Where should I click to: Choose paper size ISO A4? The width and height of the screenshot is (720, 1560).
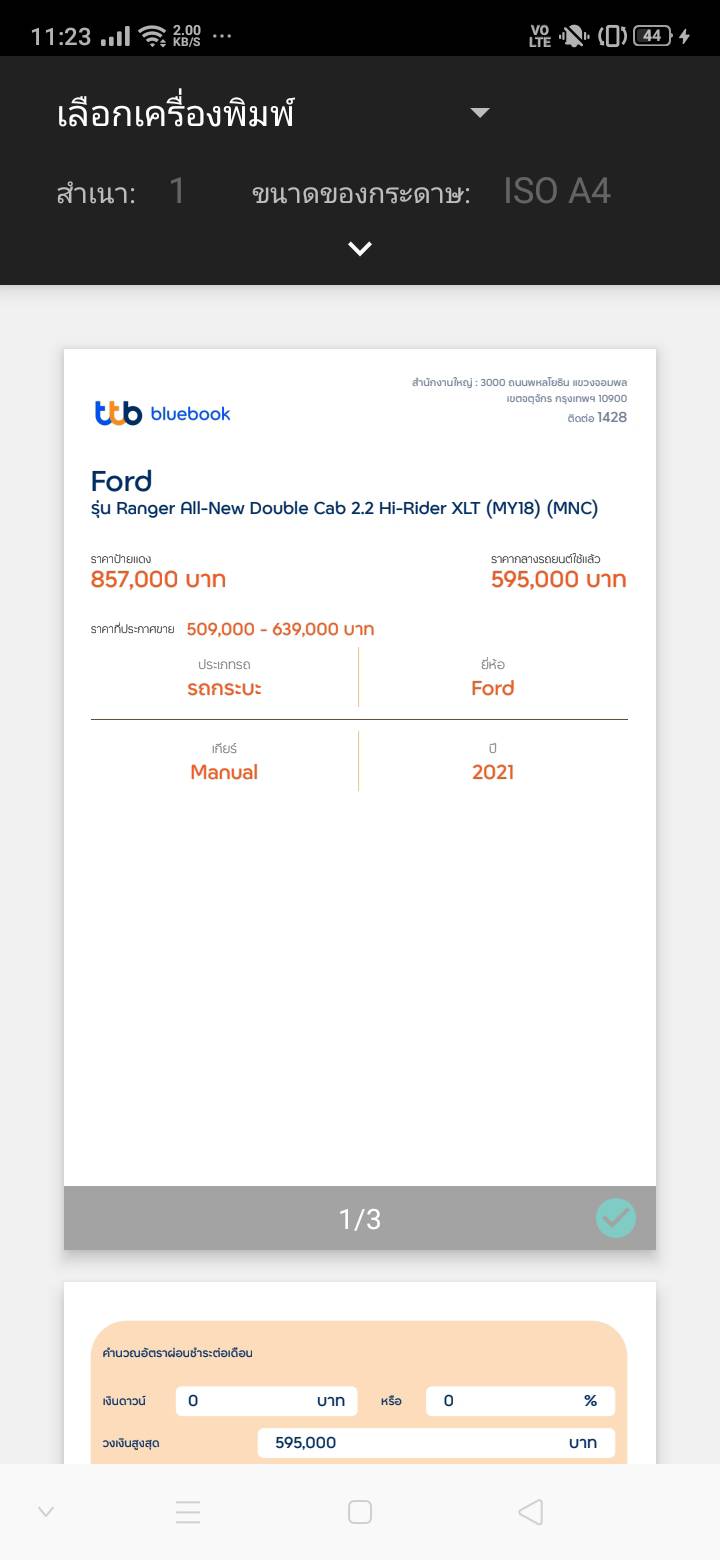pyautogui.click(x=557, y=191)
